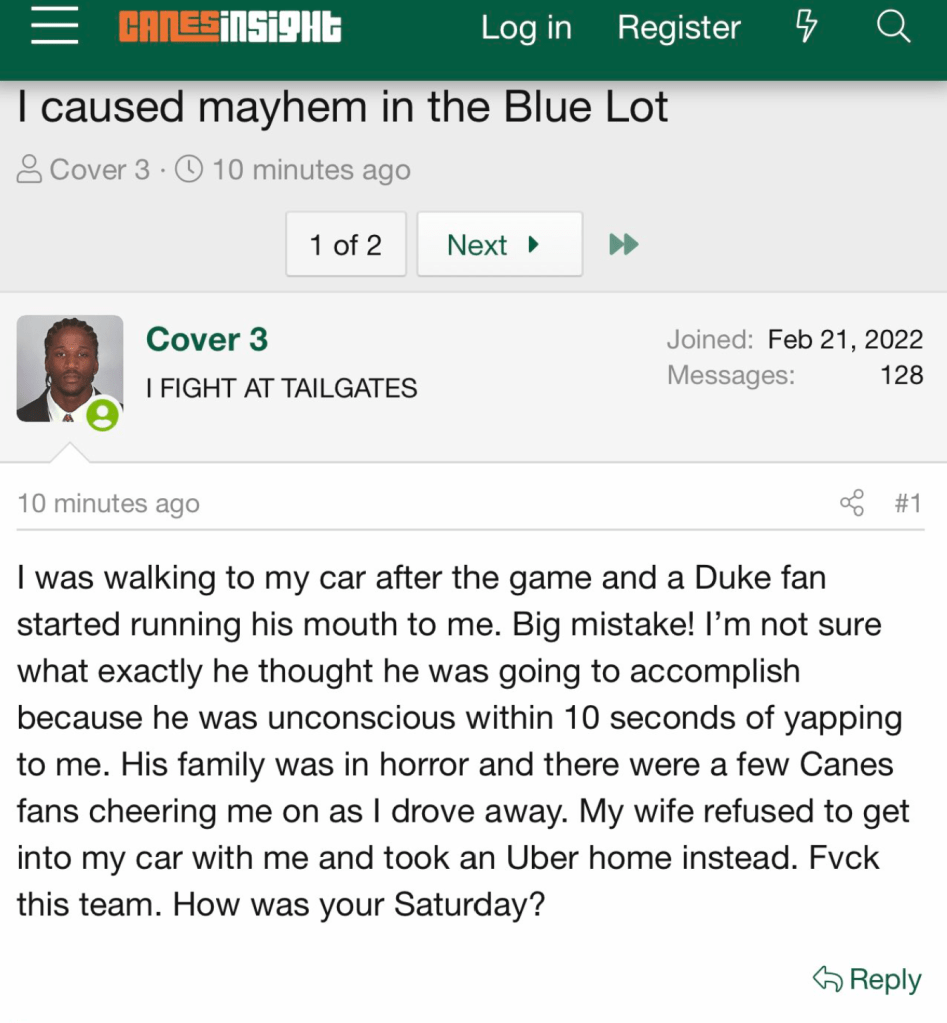Share this post
The width and height of the screenshot is (947, 1023).
852,503
